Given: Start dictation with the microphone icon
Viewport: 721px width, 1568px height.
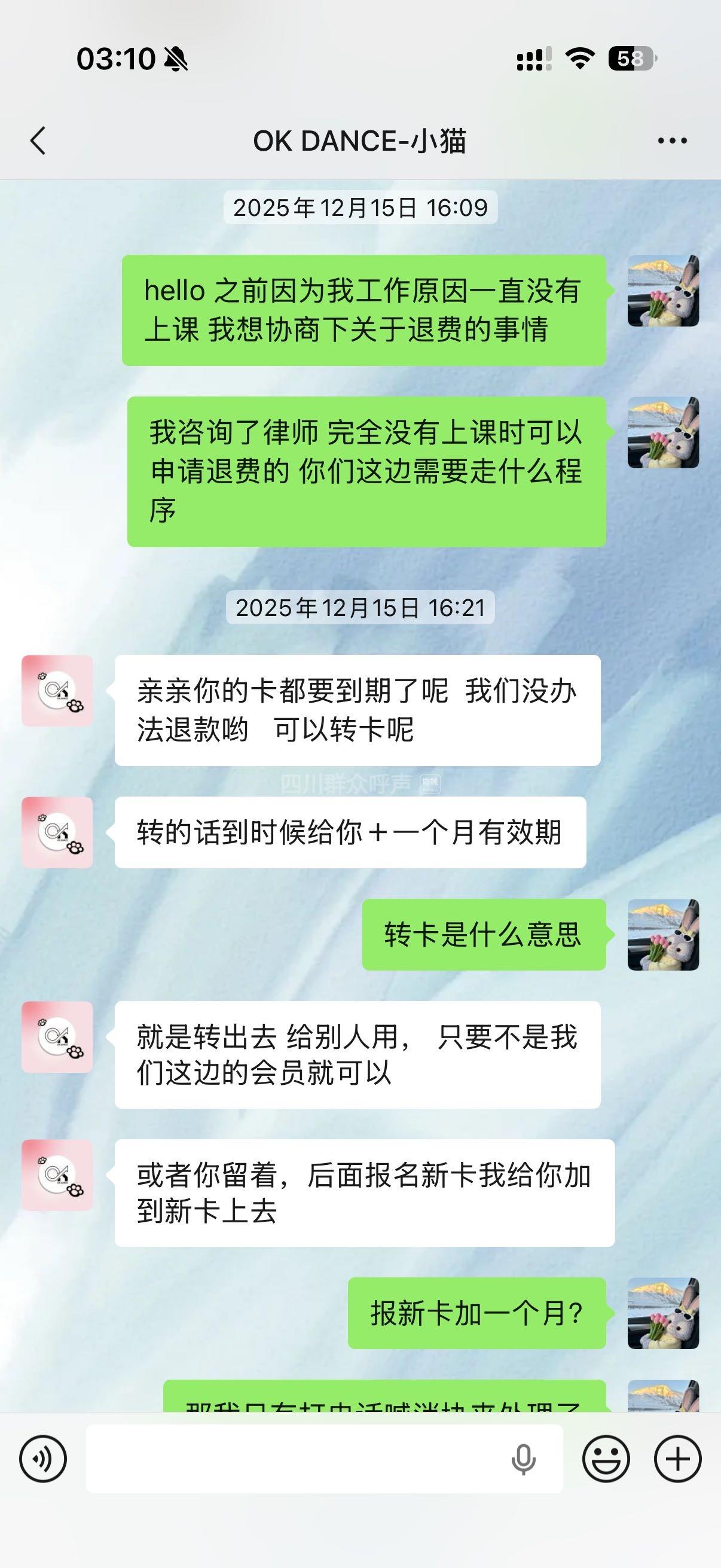Looking at the screenshot, I should pos(523,1459).
